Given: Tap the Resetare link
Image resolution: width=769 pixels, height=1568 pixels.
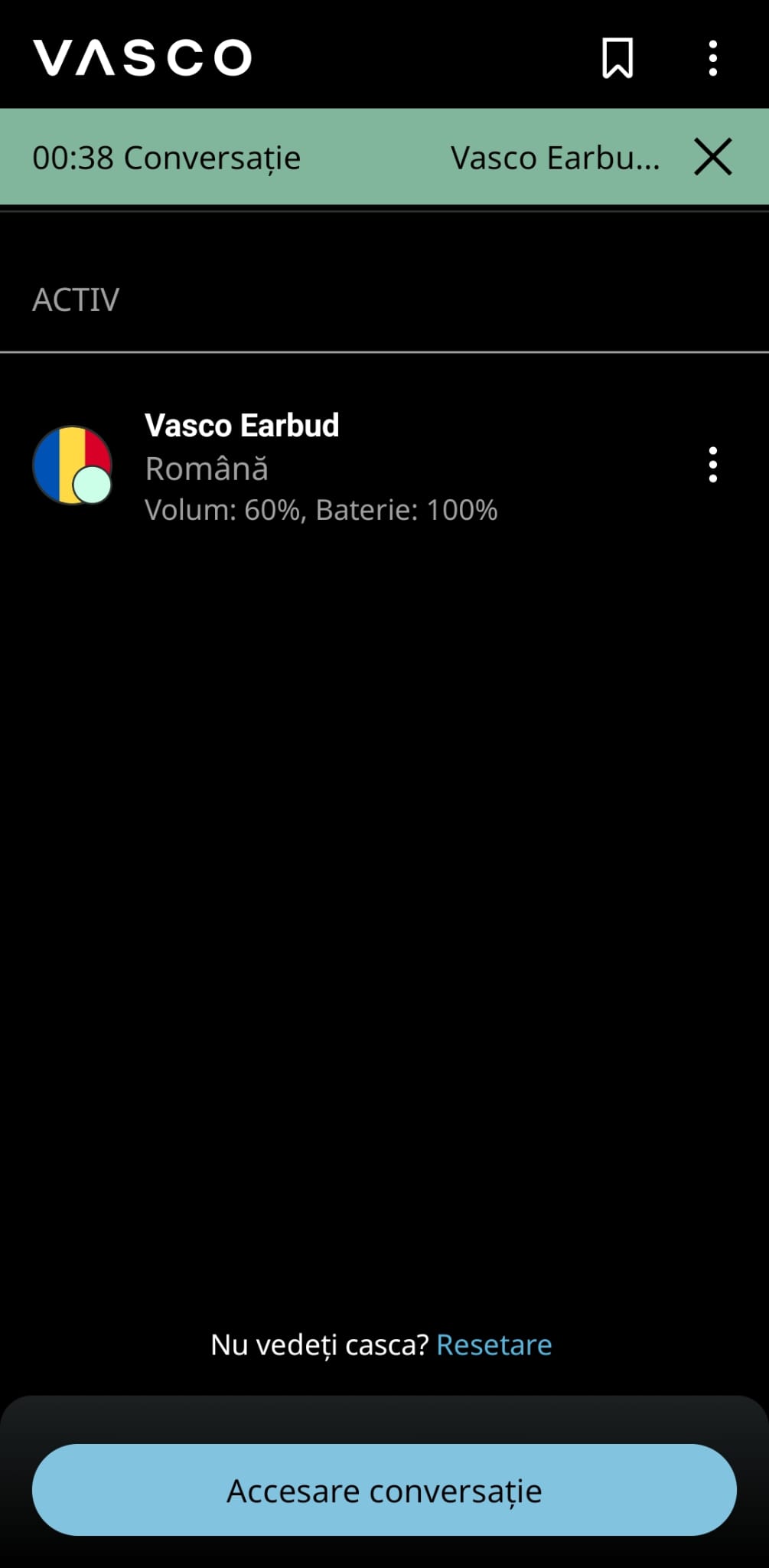Looking at the screenshot, I should tap(494, 1345).
